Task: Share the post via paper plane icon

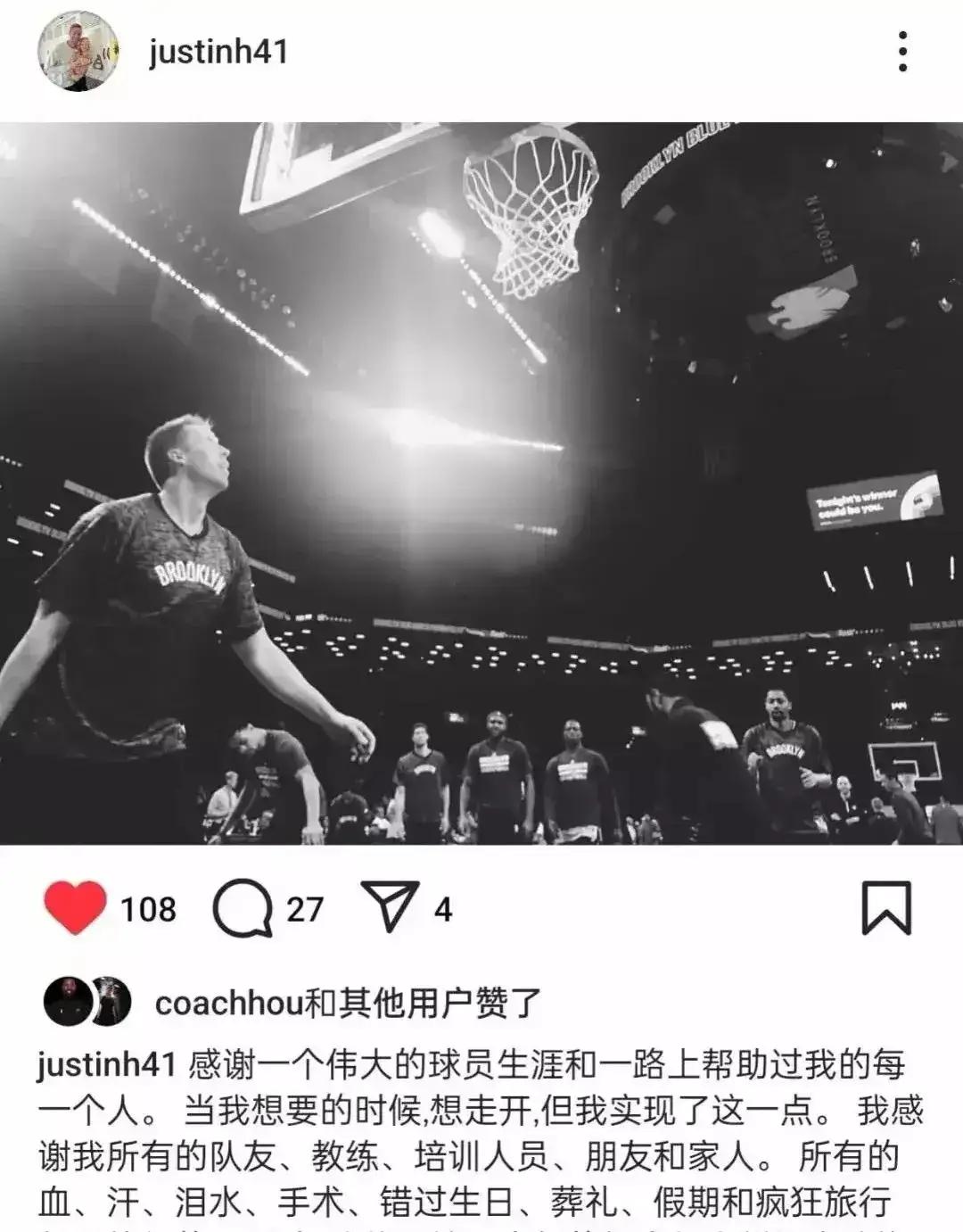Action: point(390,906)
